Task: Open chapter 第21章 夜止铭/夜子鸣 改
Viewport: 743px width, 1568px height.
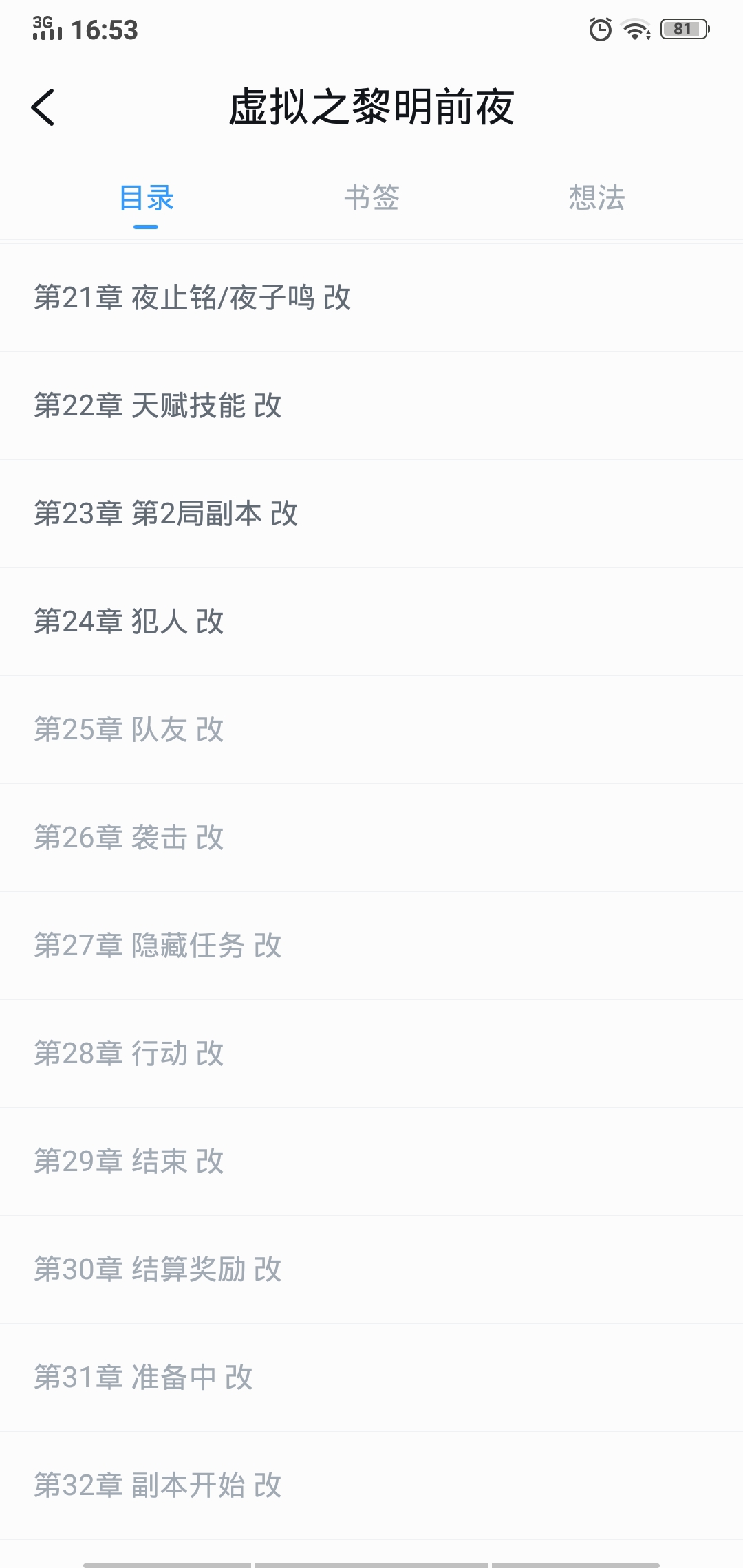Action: tap(193, 298)
